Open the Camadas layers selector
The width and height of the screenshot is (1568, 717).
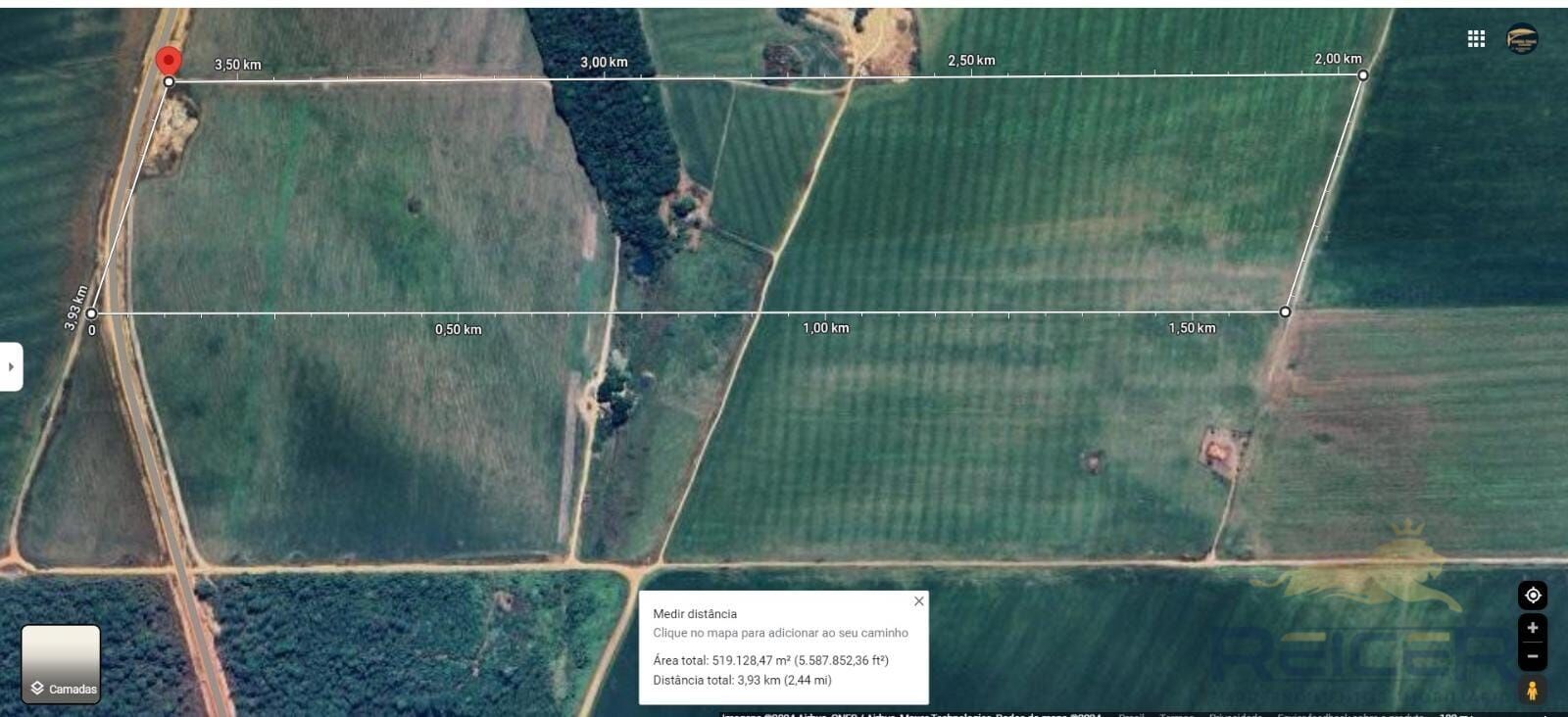pos(61,664)
